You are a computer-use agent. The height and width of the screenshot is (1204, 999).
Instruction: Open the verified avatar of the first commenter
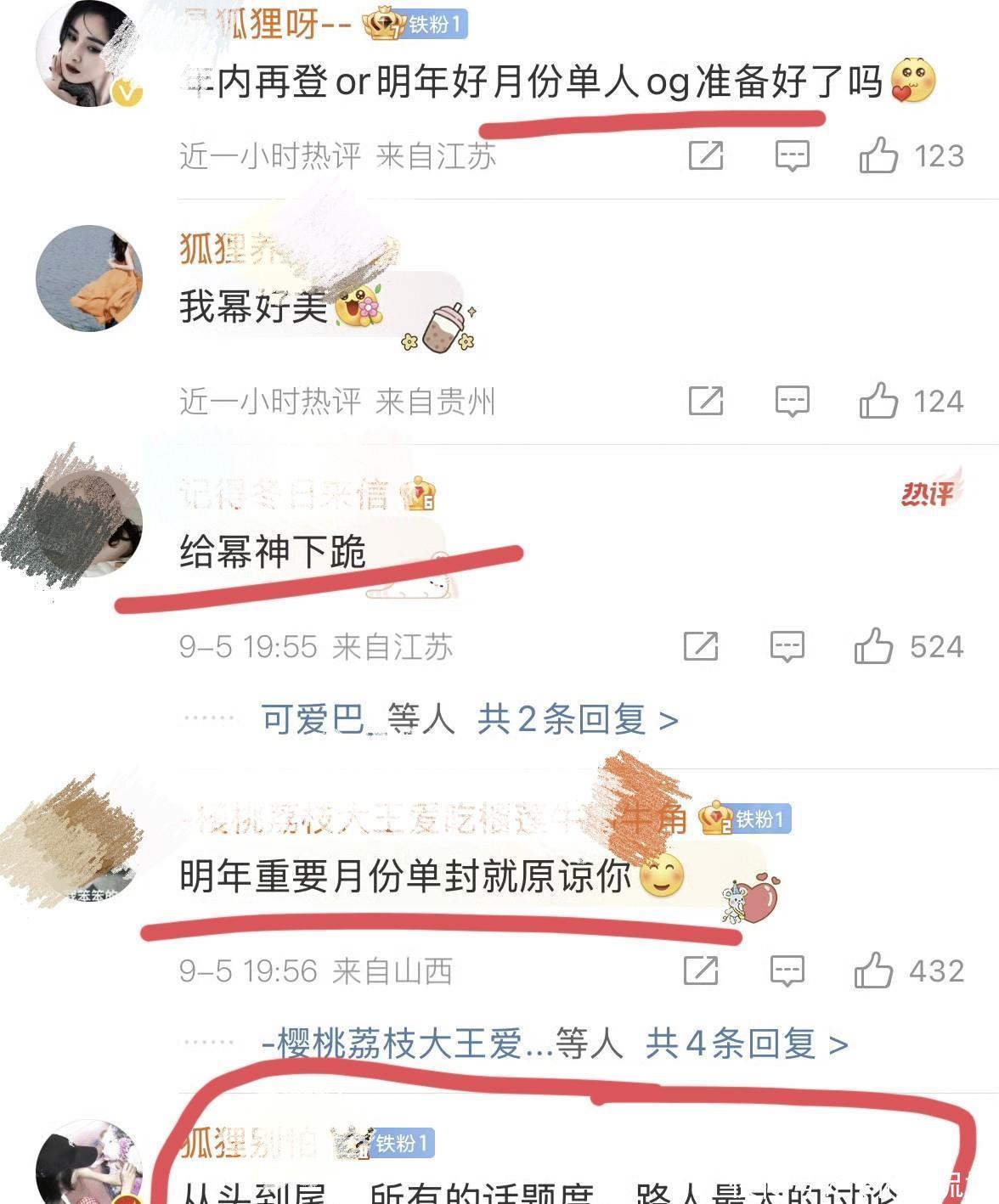pyautogui.click(x=89, y=54)
